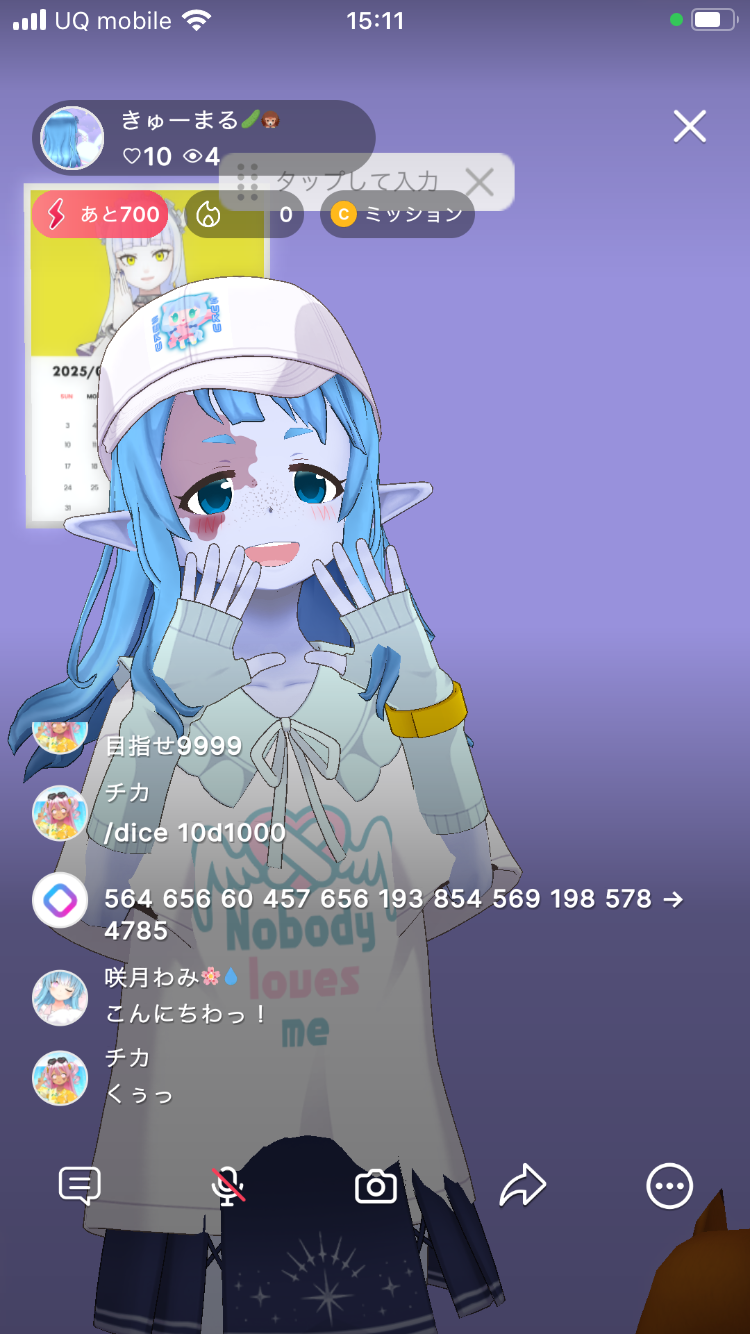Open the more options menu

tap(669, 1187)
